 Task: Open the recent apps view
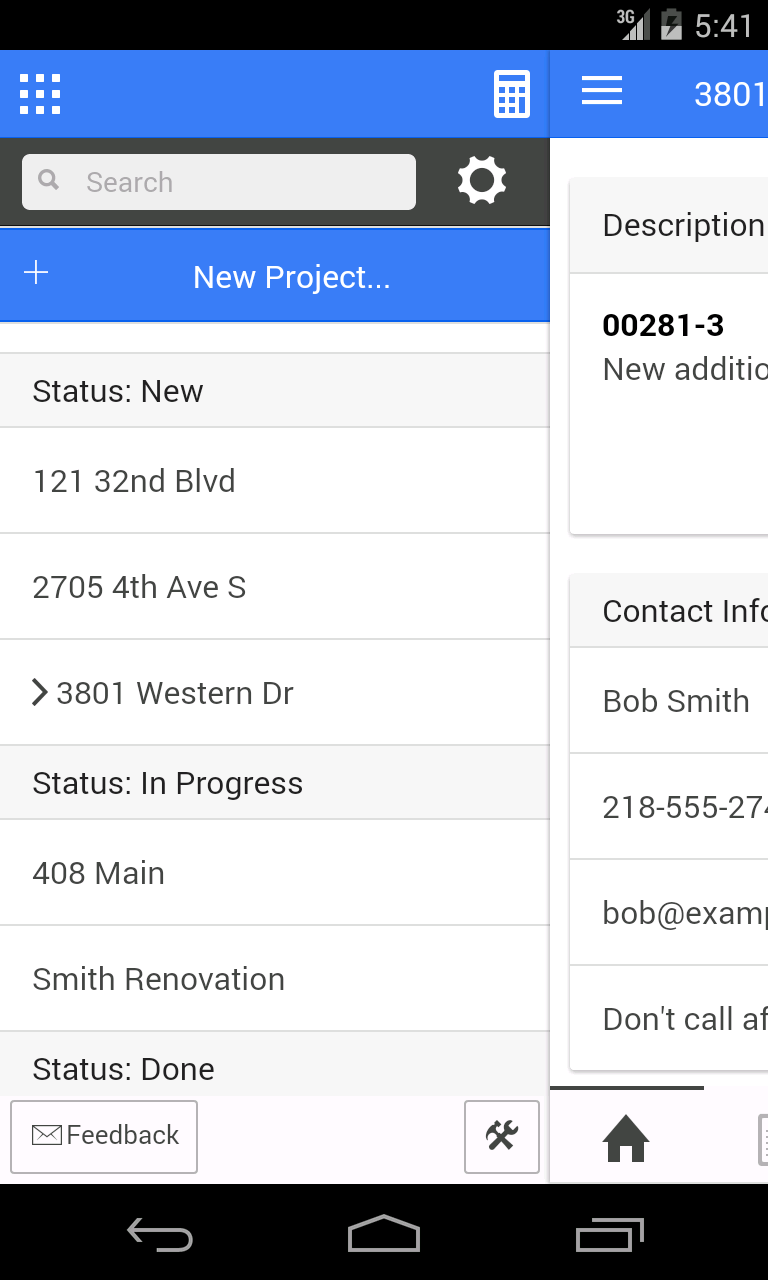tap(610, 1234)
